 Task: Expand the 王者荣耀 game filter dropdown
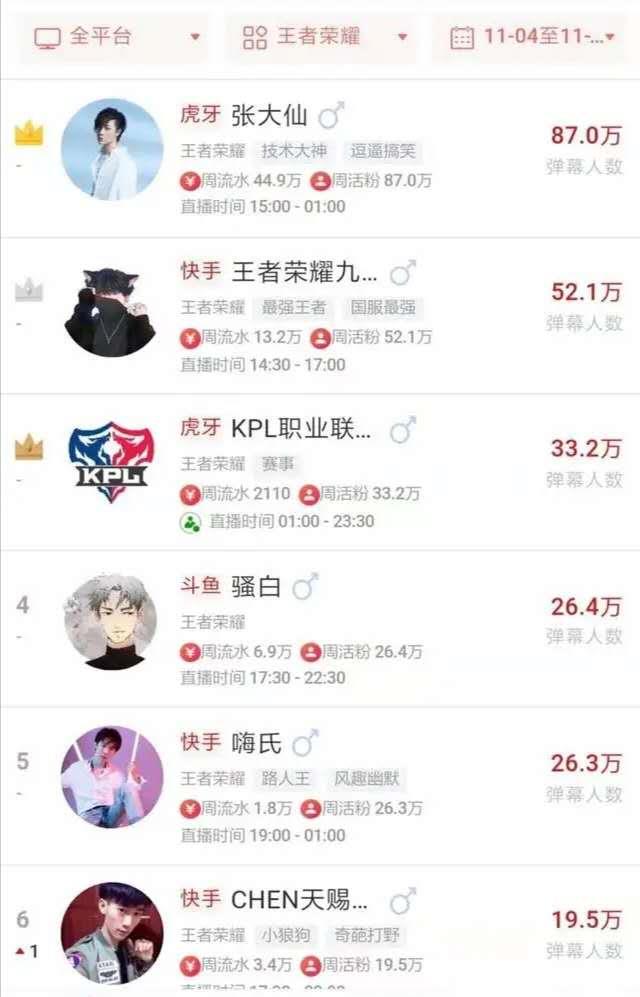click(x=325, y=38)
